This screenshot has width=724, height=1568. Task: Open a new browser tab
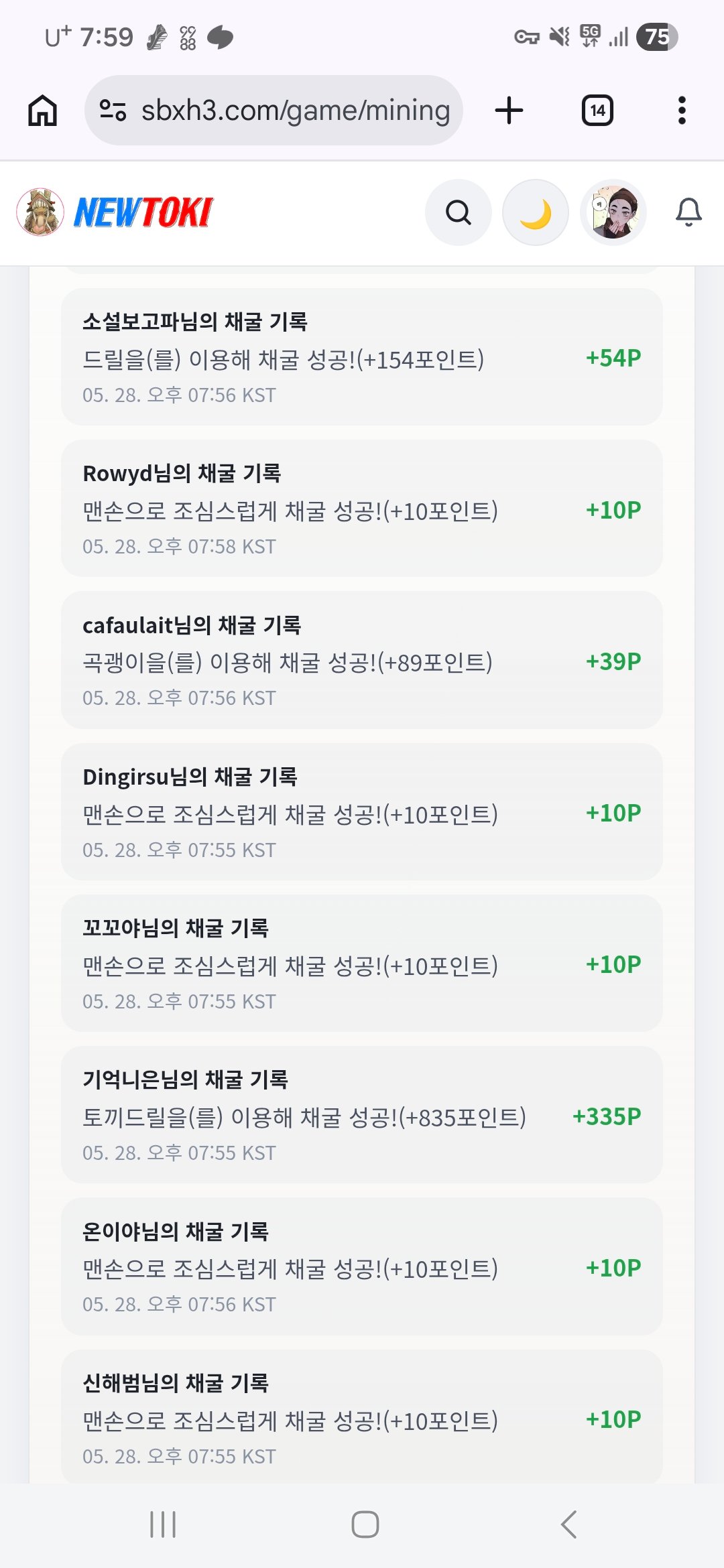(x=509, y=111)
